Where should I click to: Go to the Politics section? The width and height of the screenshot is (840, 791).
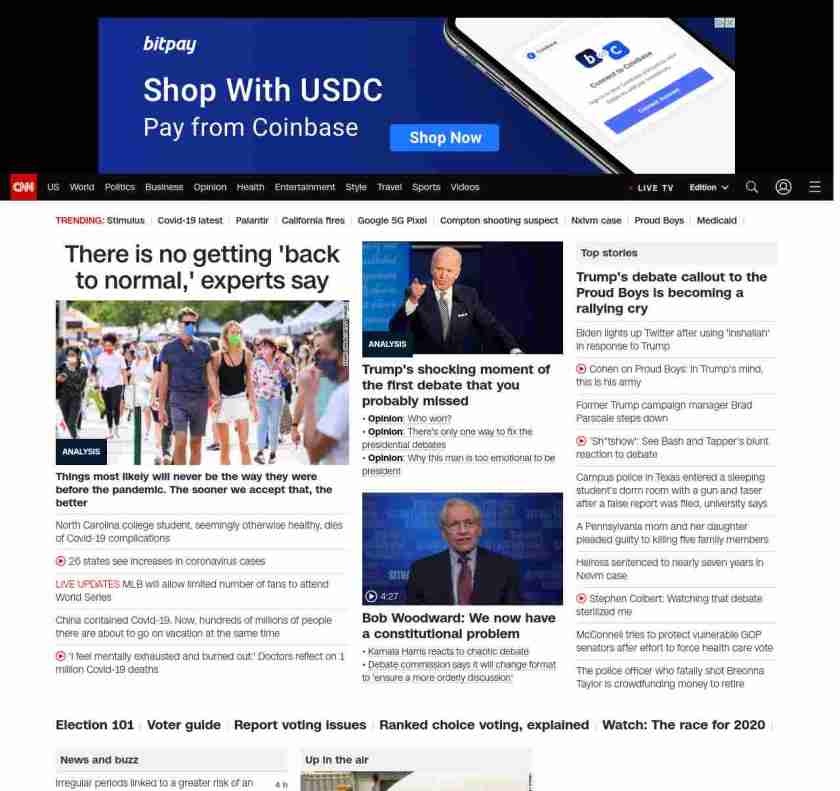click(x=119, y=187)
